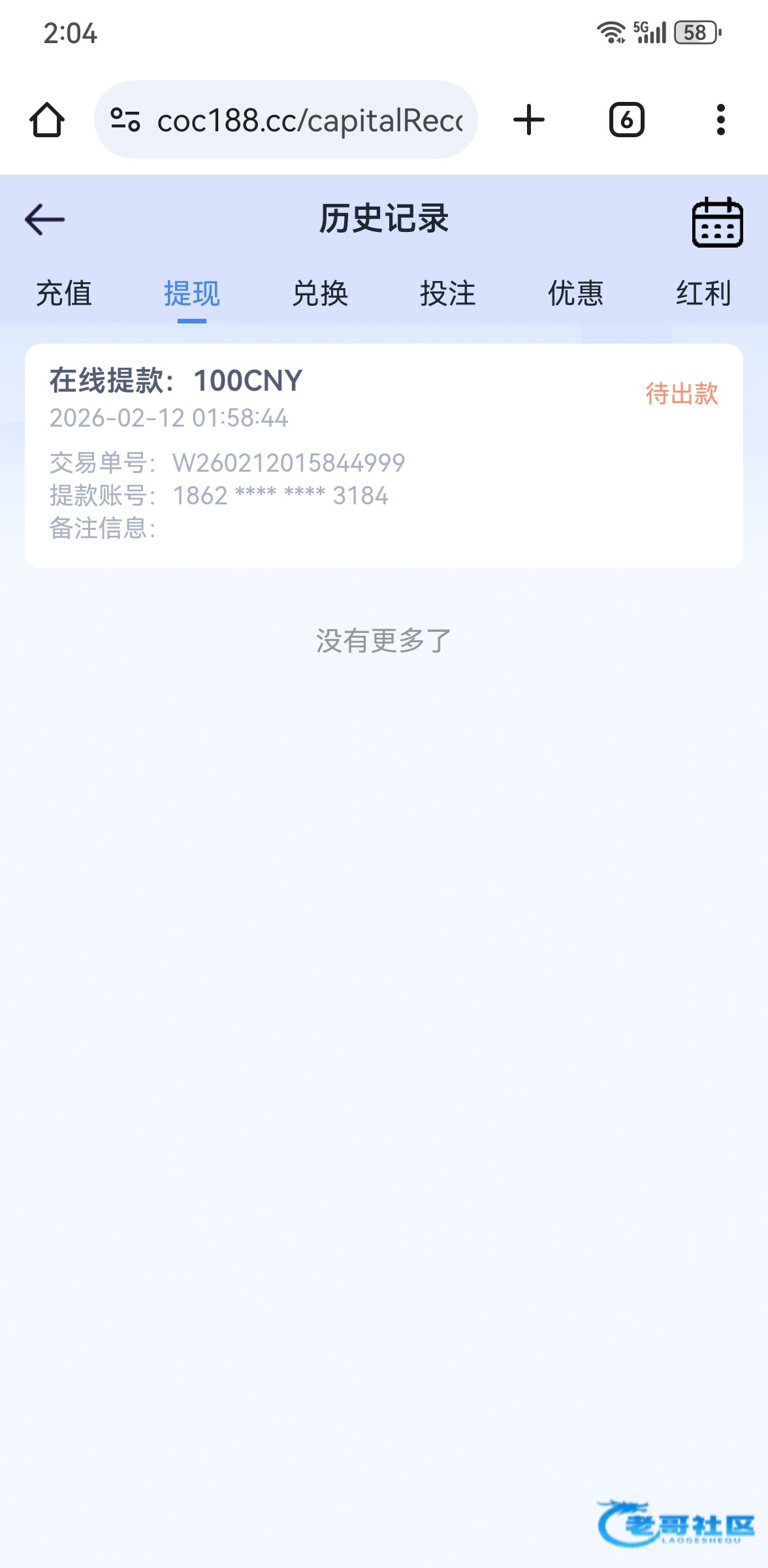This screenshot has height=1568, width=768.
Task: View site info icon in address bar
Action: 125,120
